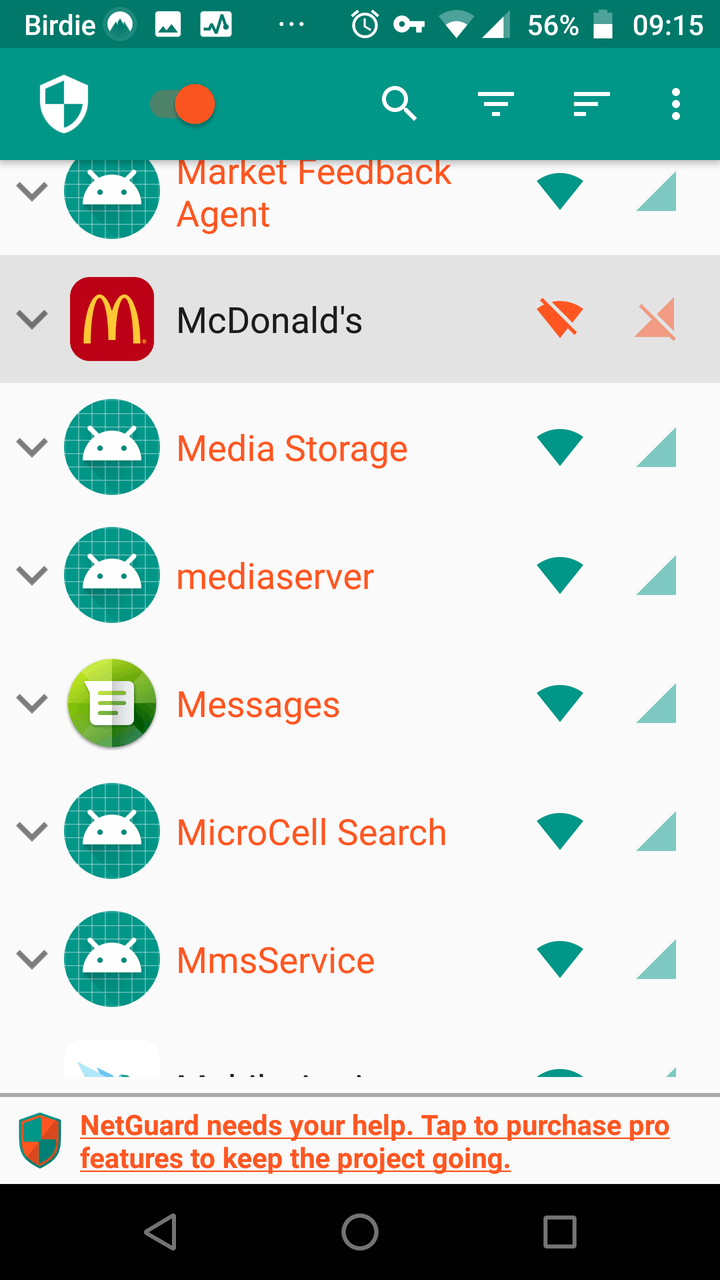The image size is (720, 1280).
Task: Tap the purchase pro features link
Action: [x=375, y=1142]
